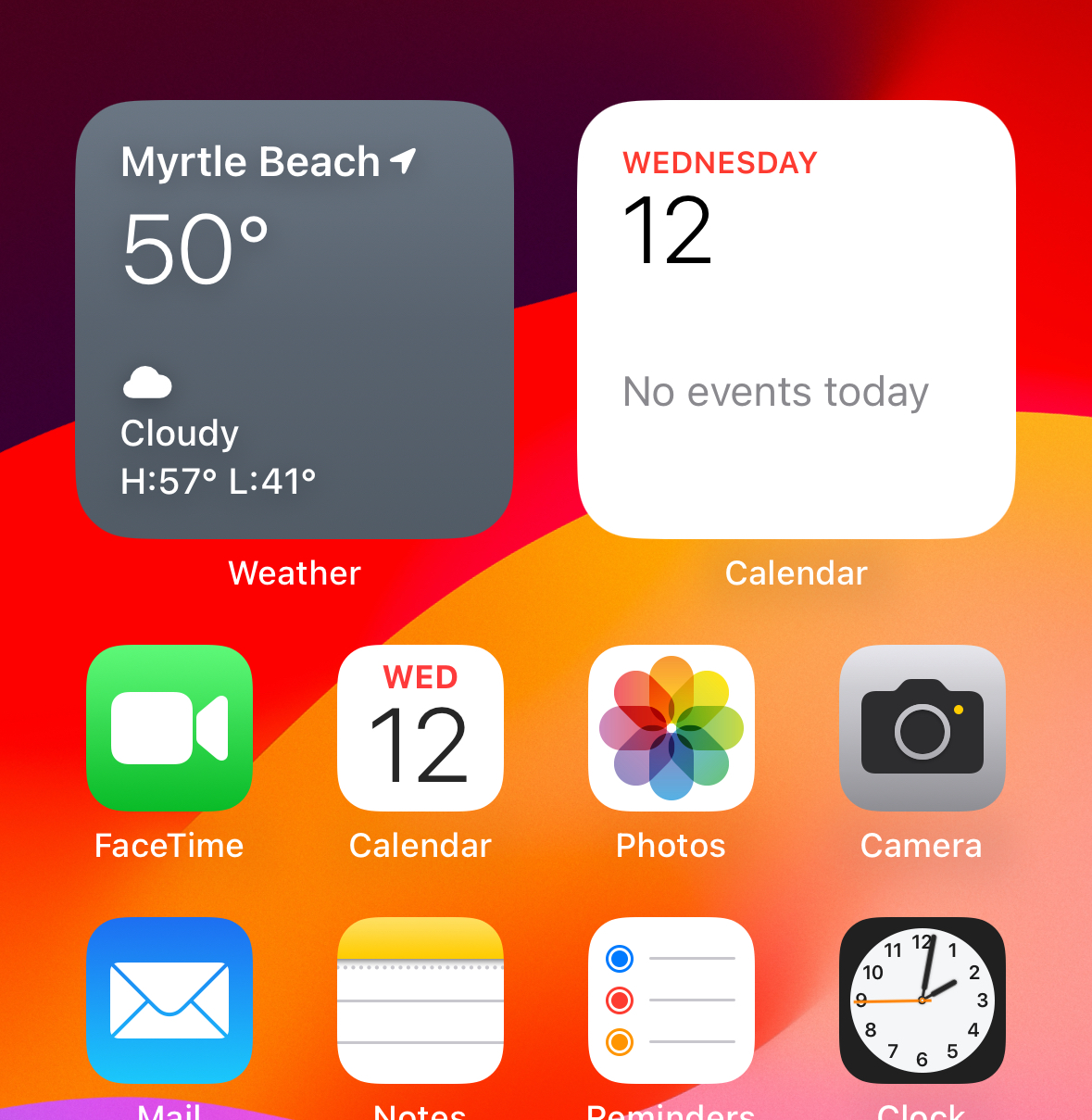The width and height of the screenshot is (1092, 1120).
Task: Launch the Reminders app
Action: (672, 1000)
